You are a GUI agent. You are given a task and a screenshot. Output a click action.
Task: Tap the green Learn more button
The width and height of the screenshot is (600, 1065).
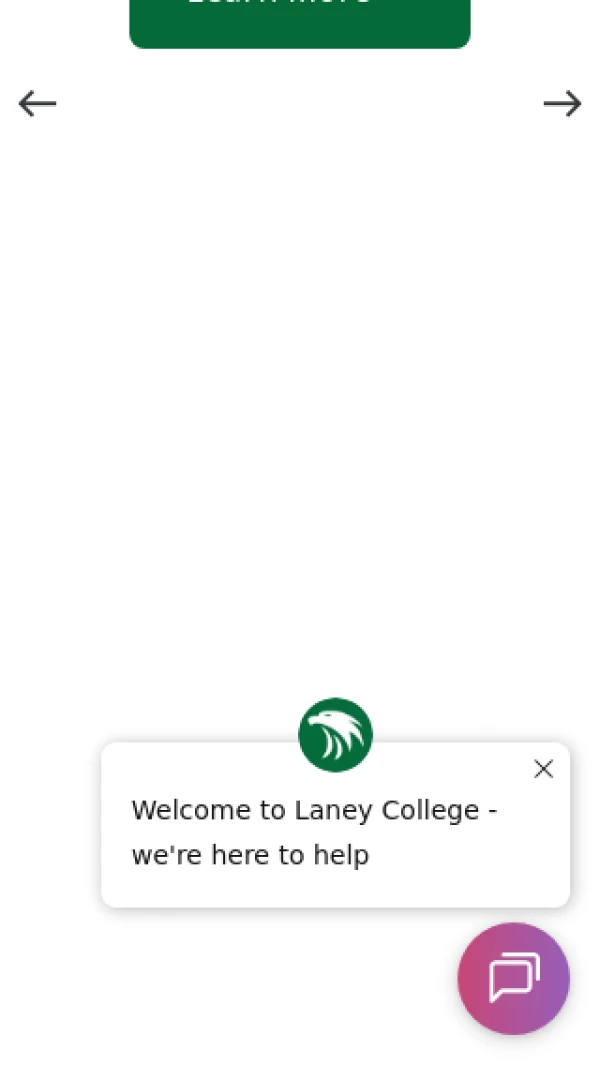[x=300, y=20]
